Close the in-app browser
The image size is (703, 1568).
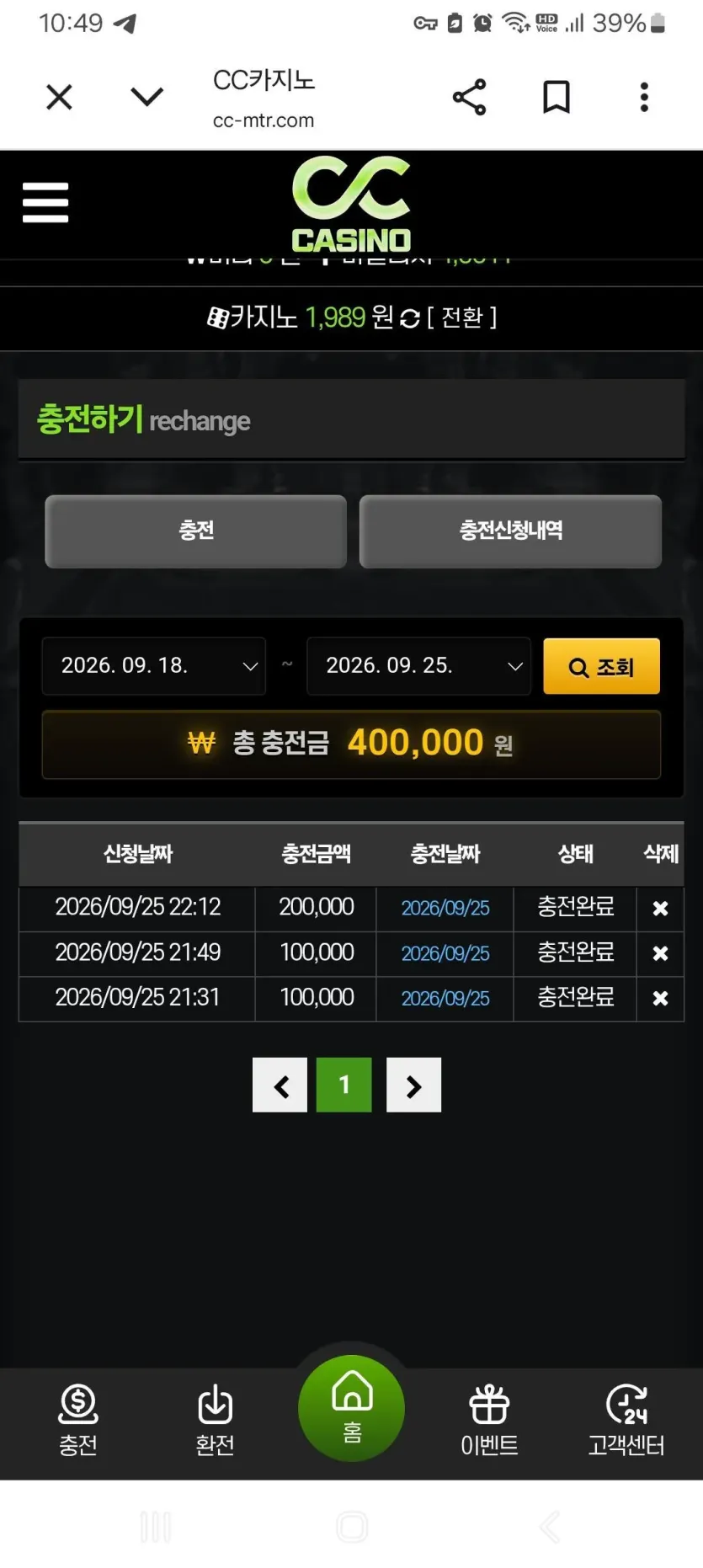click(x=59, y=97)
